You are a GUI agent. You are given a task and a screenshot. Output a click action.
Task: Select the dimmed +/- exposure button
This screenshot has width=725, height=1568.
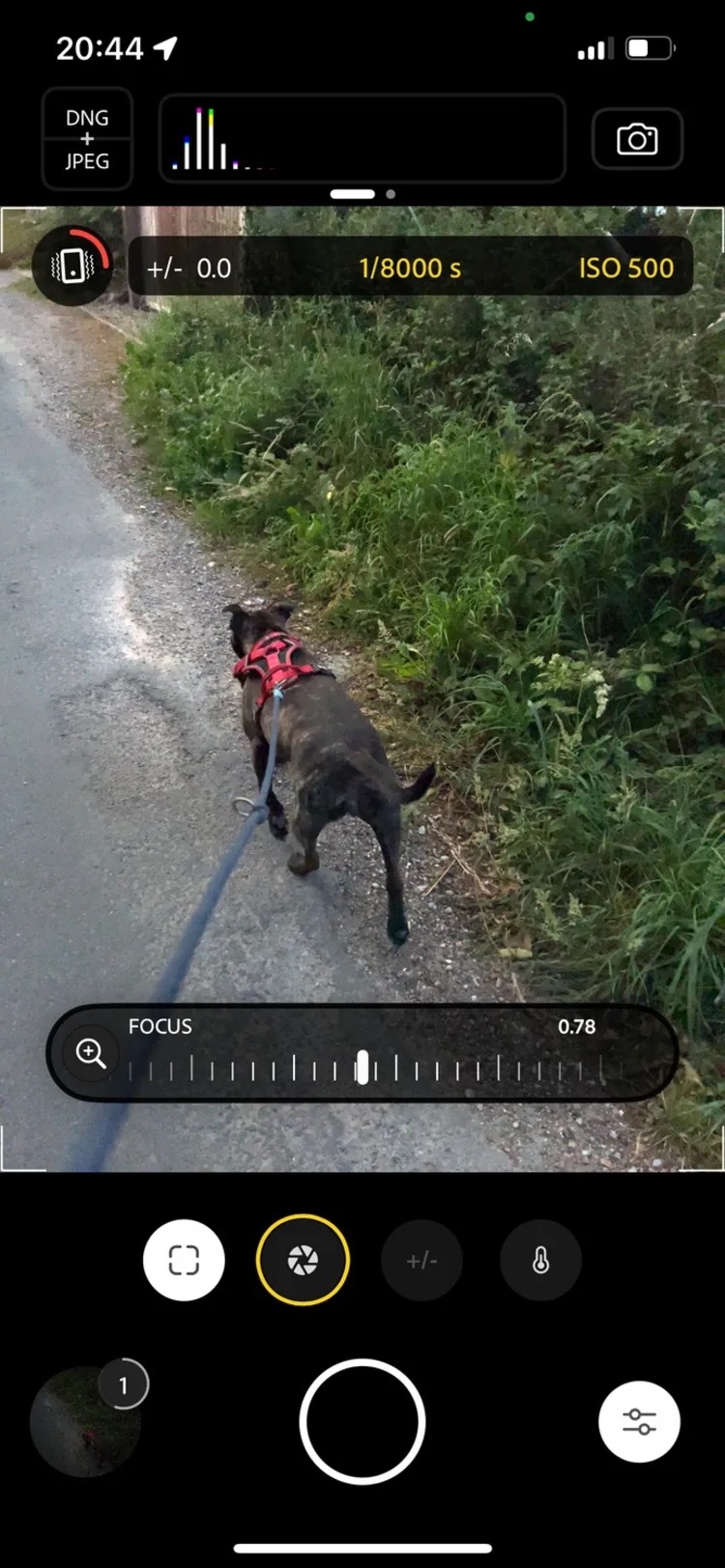point(421,1260)
